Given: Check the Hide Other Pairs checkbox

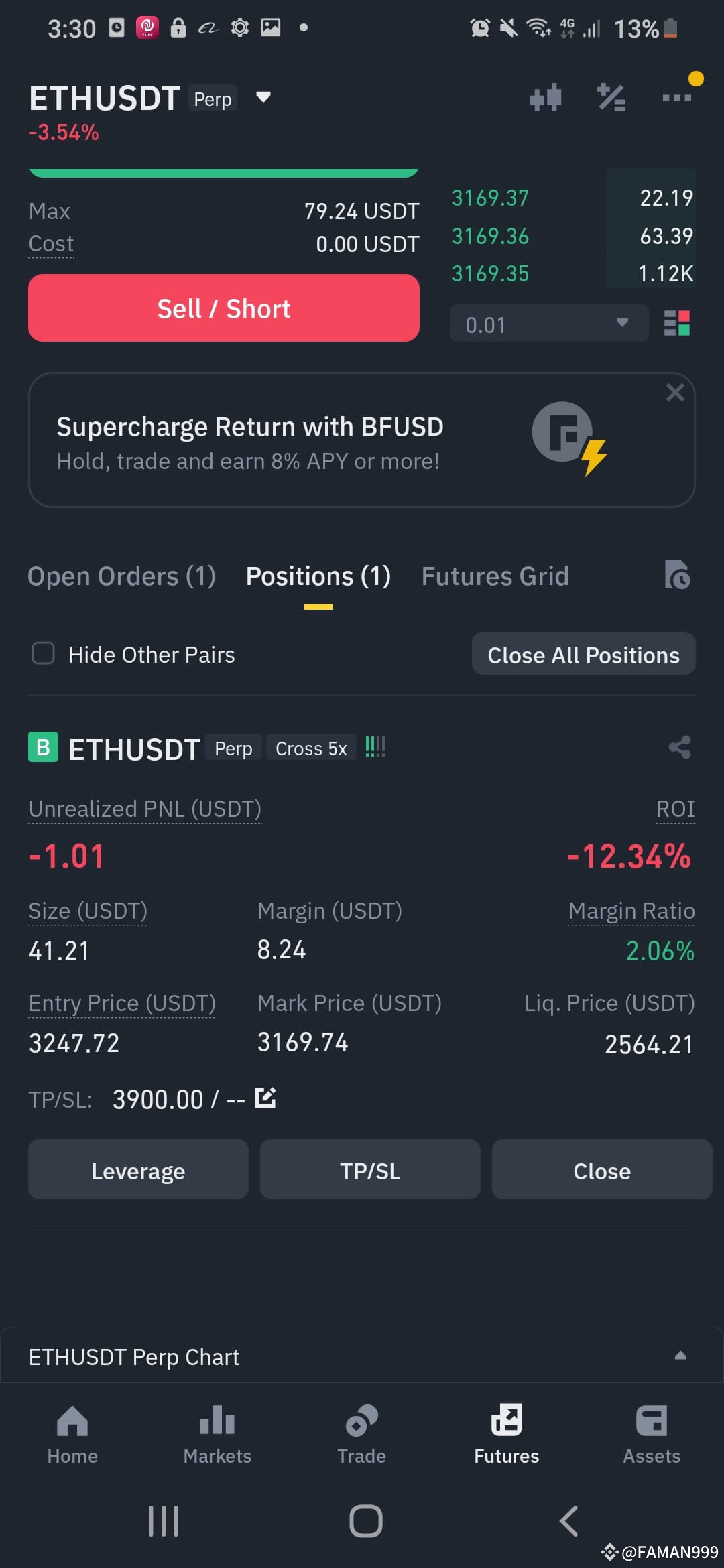Looking at the screenshot, I should (x=44, y=653).
